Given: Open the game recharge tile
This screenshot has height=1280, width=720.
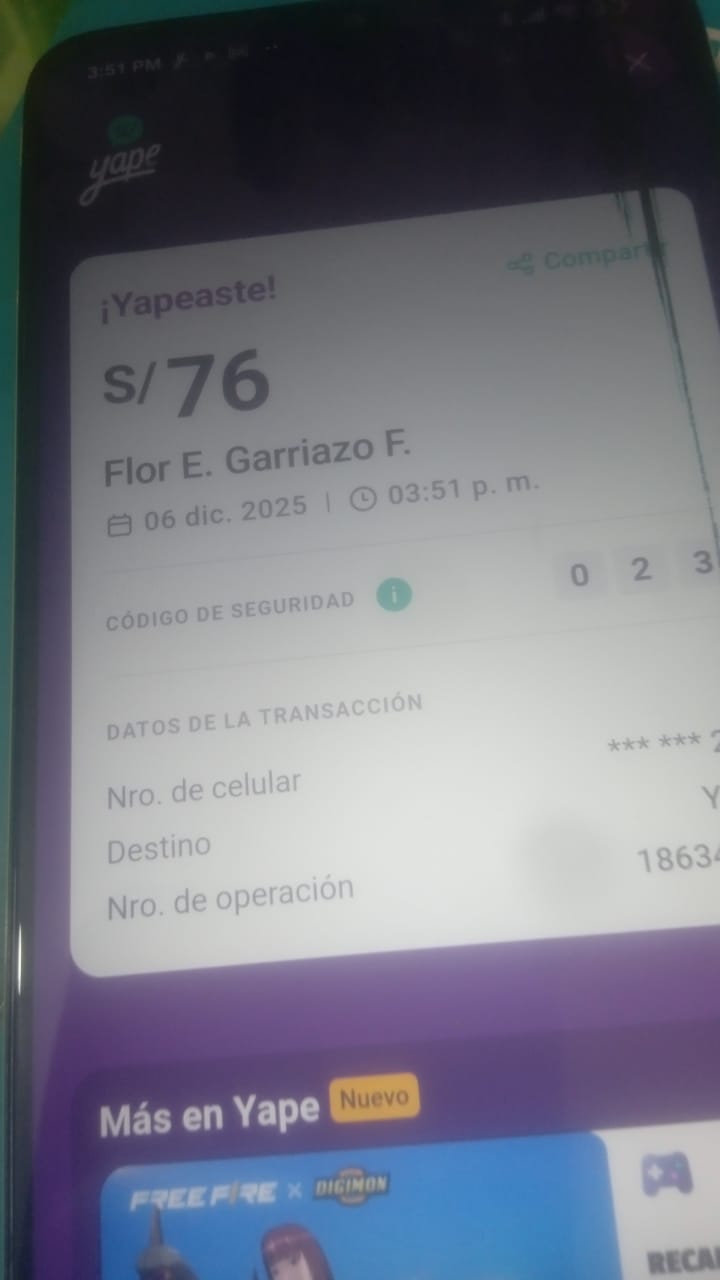Looking at the screenshot, I should (668, 1210).
